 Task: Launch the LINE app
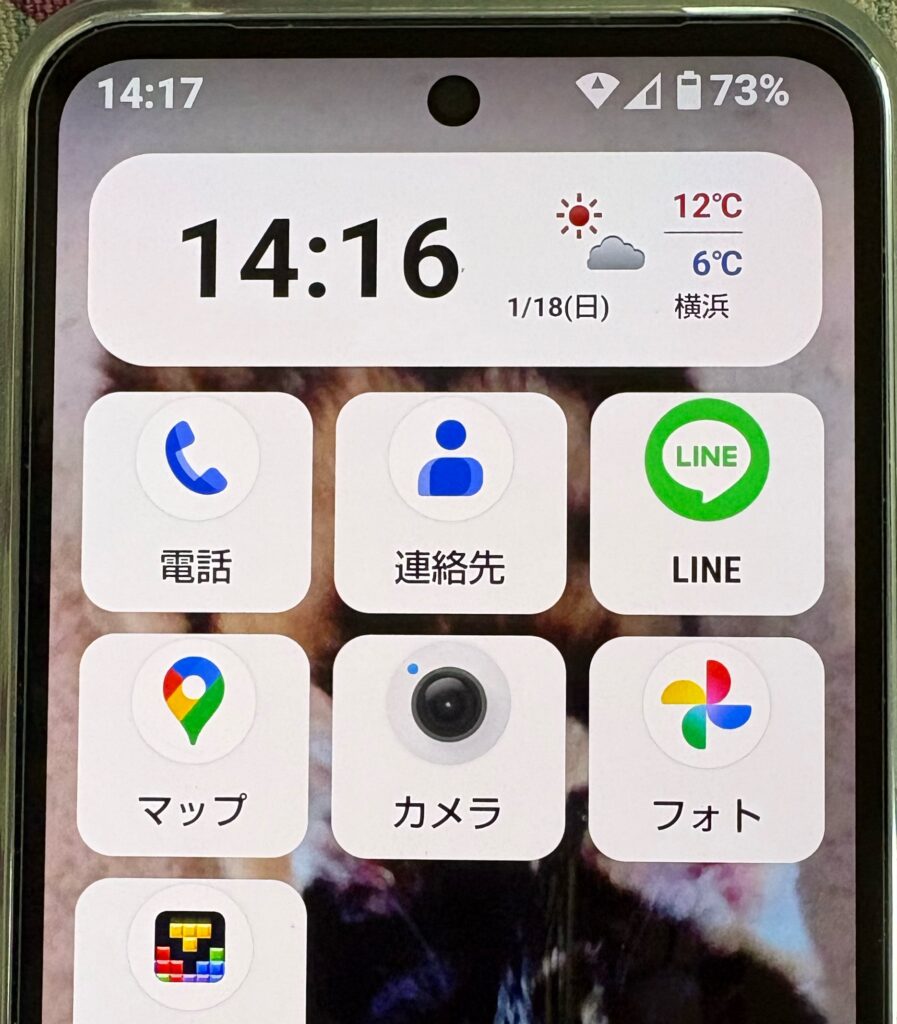tap(706, 500)
